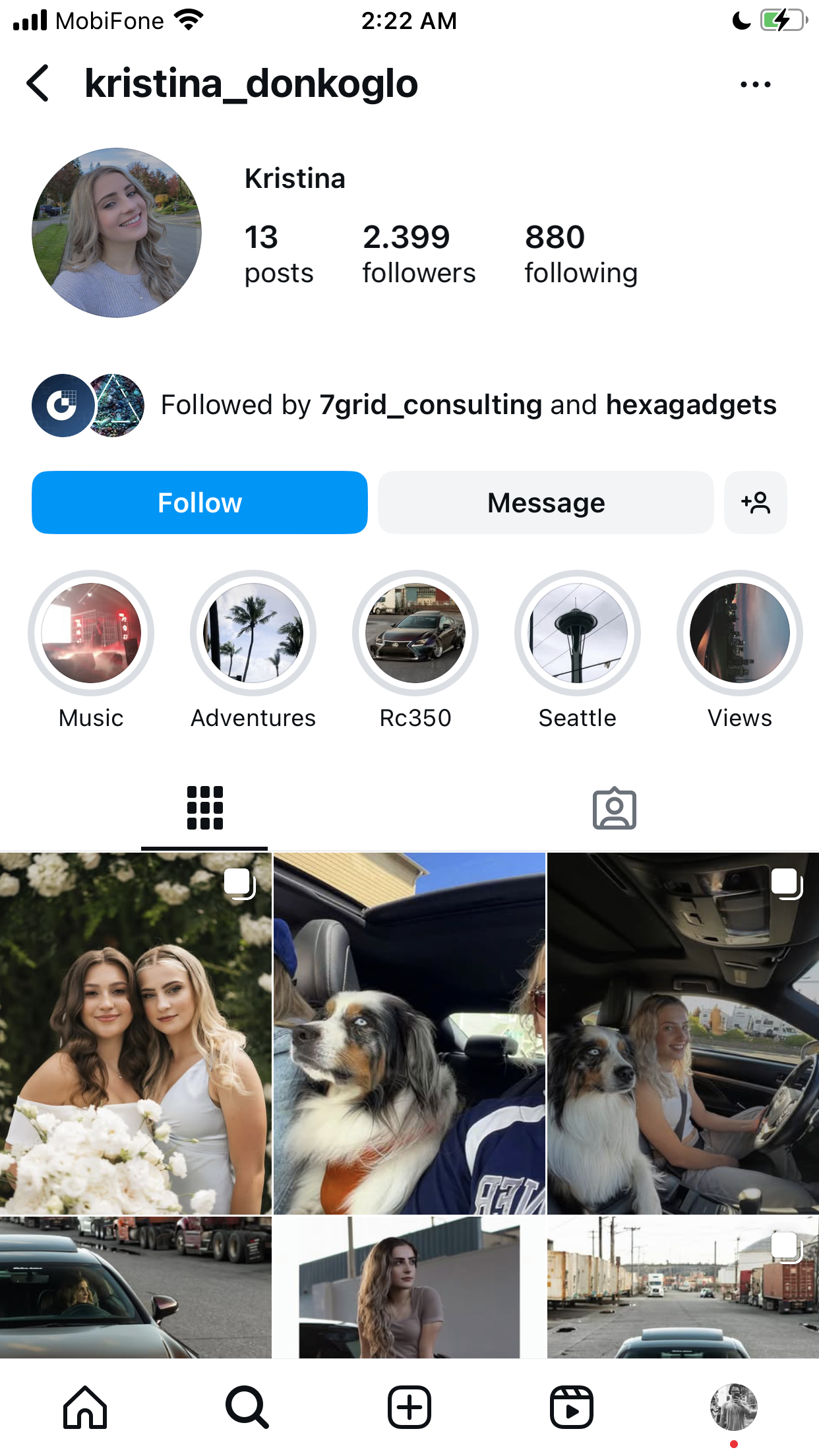Open the post with two women and flowers
Screen dimensions: 819x1456
tap(136, 1033)
